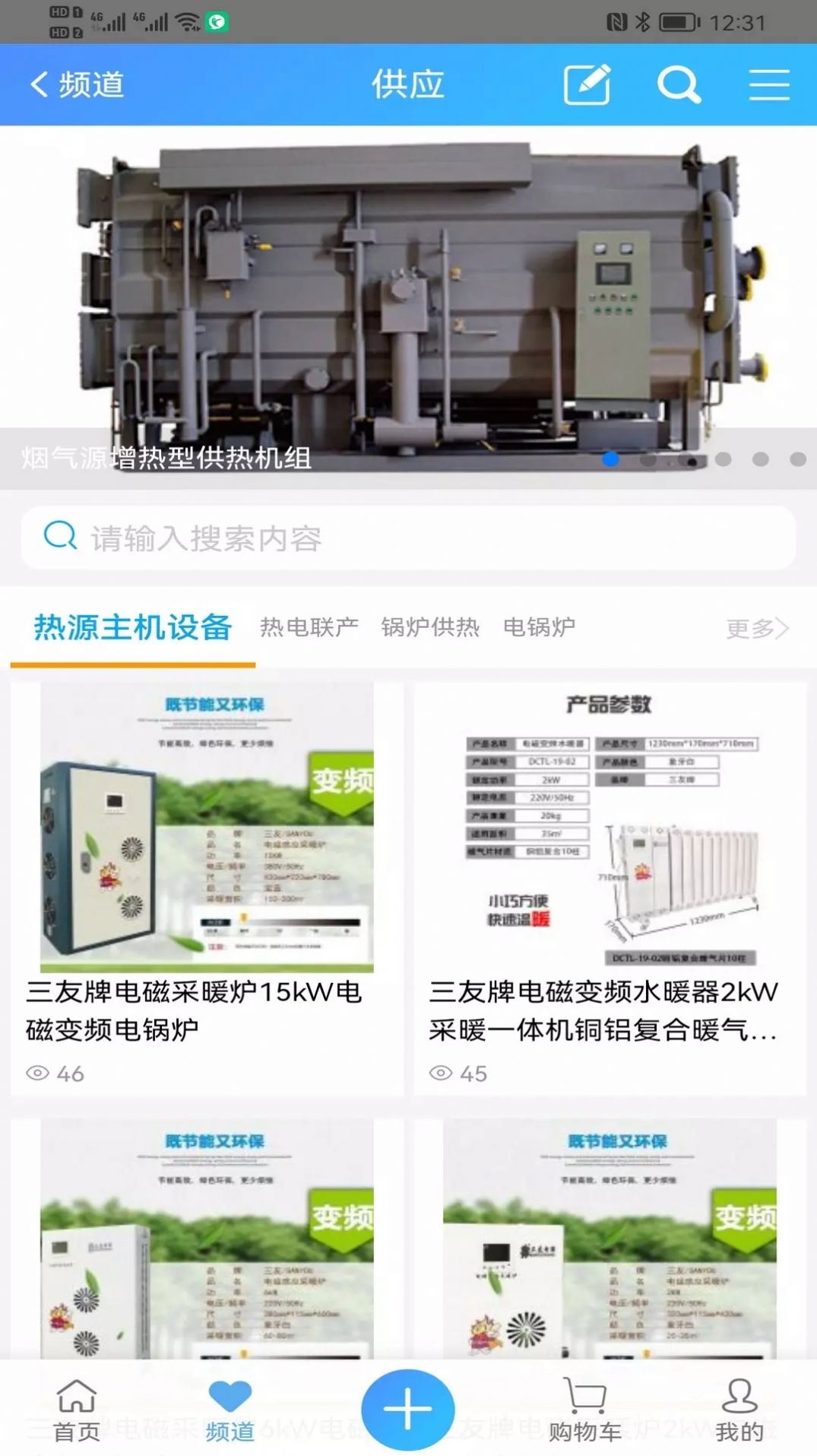Open the hamburger menu
The width and height of the screenshot is (817, 1456).
(x=769, y=84)
